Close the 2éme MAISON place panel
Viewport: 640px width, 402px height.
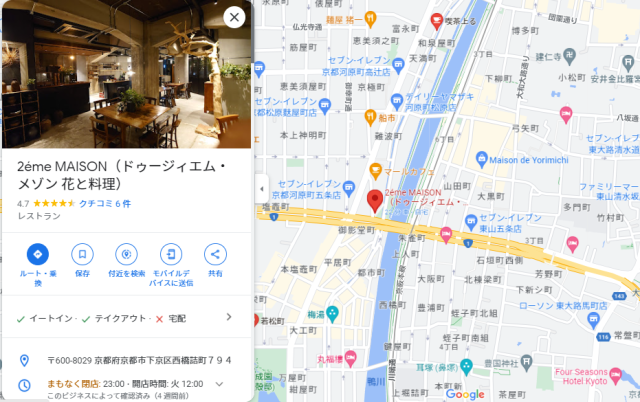point(234,17)
